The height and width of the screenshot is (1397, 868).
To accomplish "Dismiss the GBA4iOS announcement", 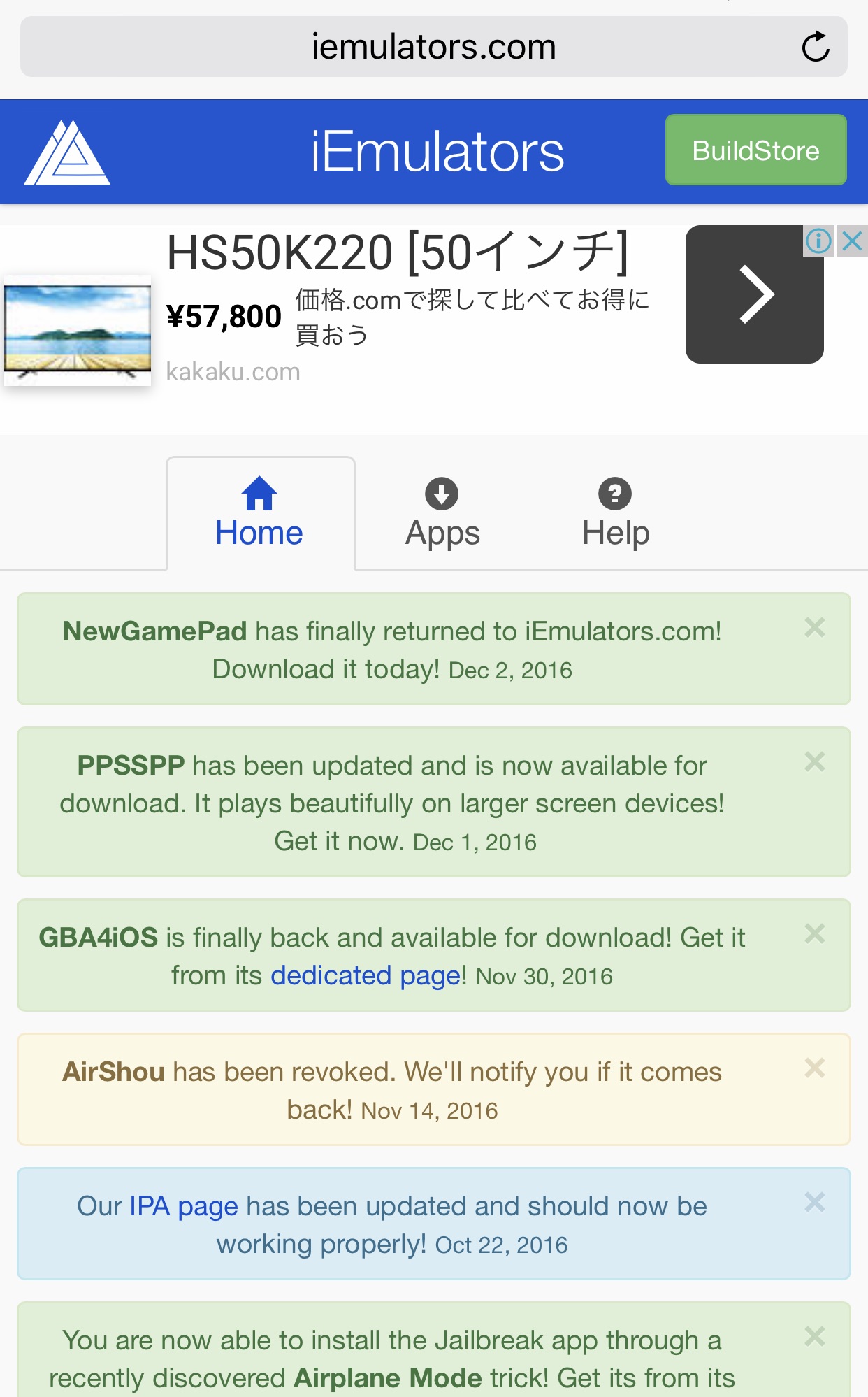I will click(x=815, y=933).
